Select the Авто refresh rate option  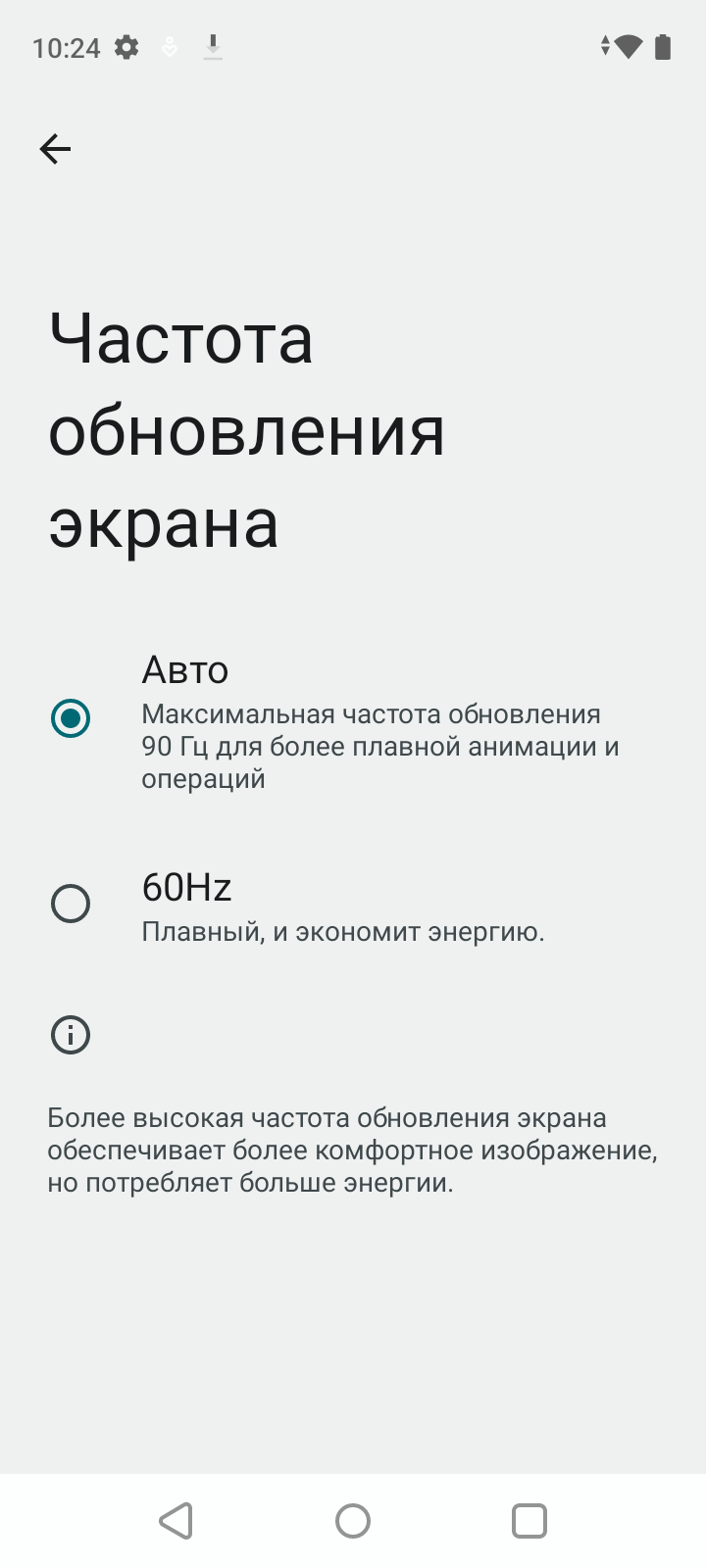tap(71, 718)
